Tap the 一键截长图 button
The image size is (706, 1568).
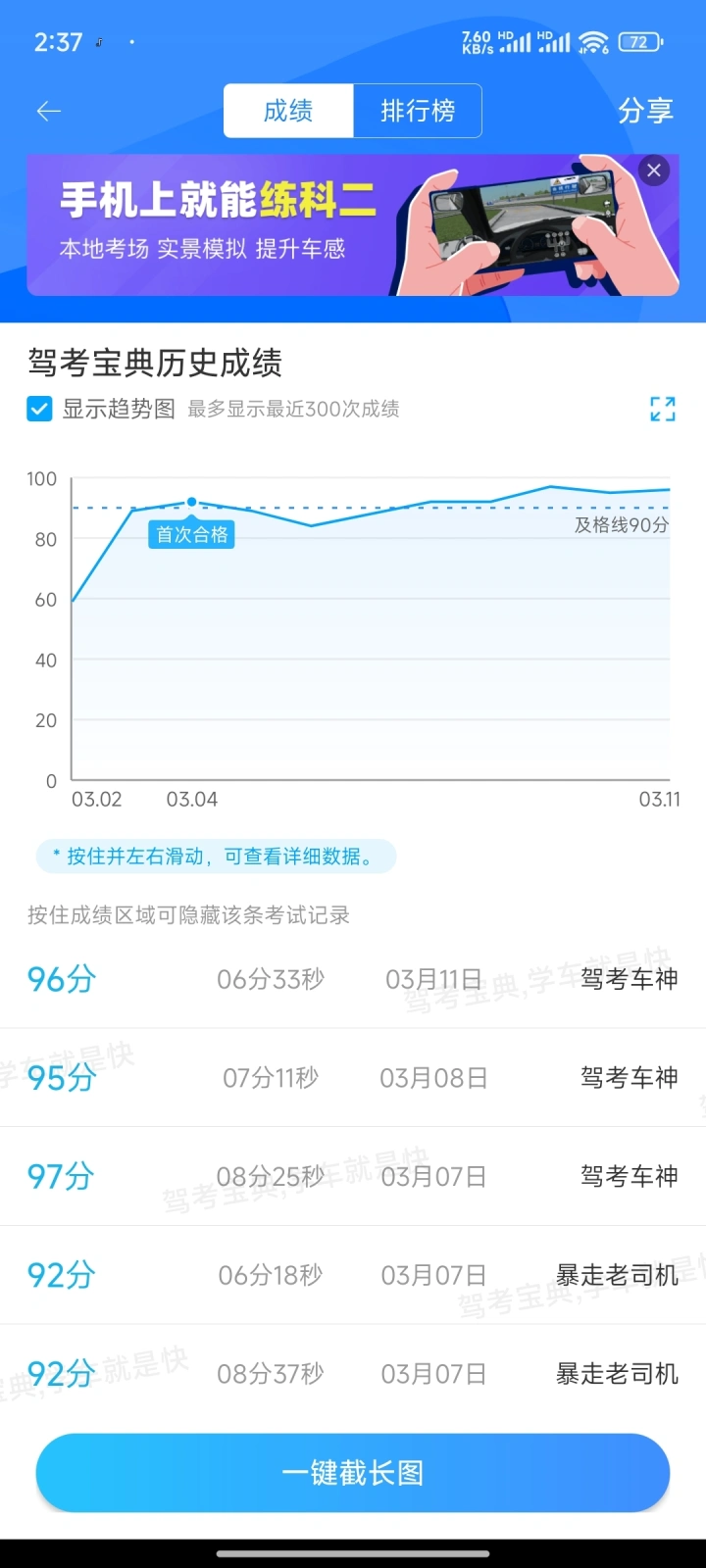tap(353, 1473)
